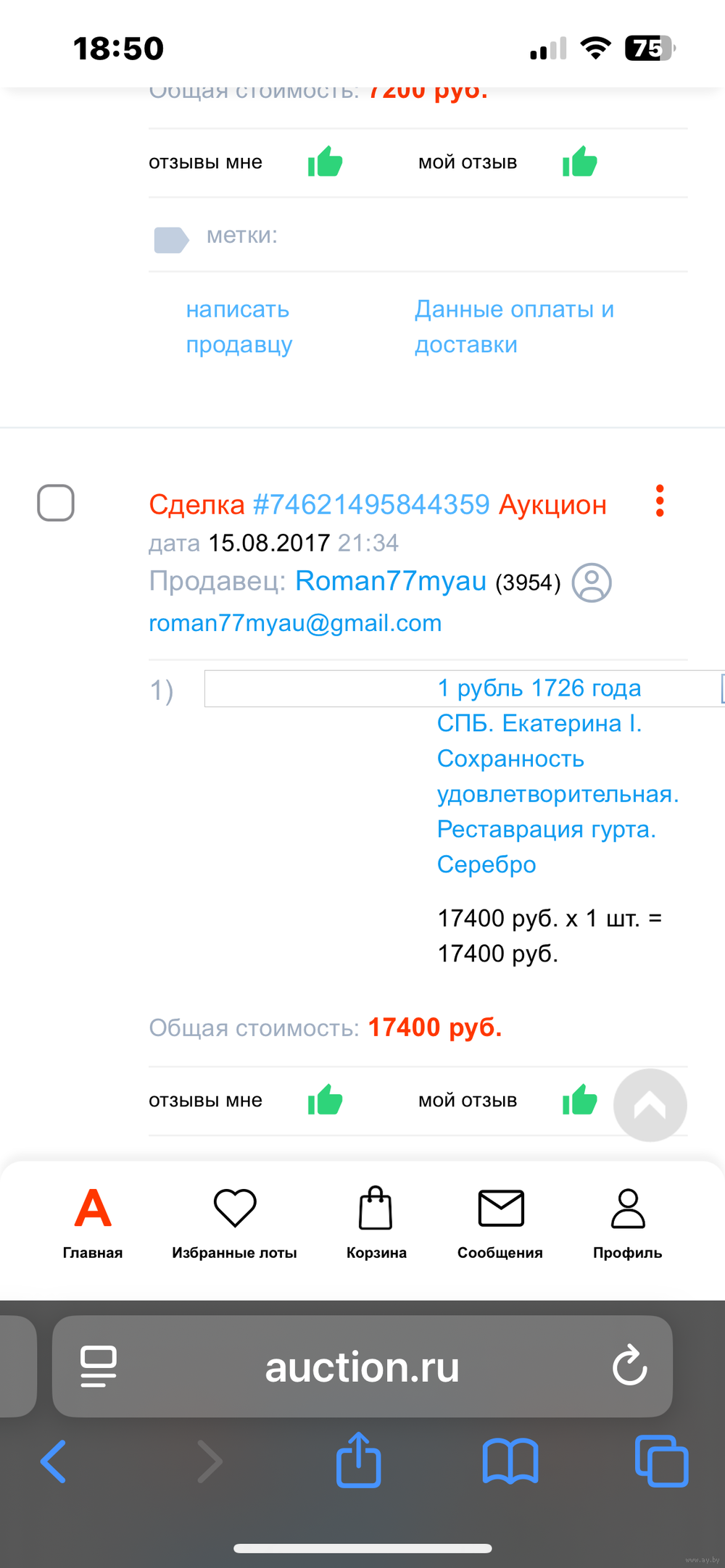Open Safari share sheet

[358, 1460]
